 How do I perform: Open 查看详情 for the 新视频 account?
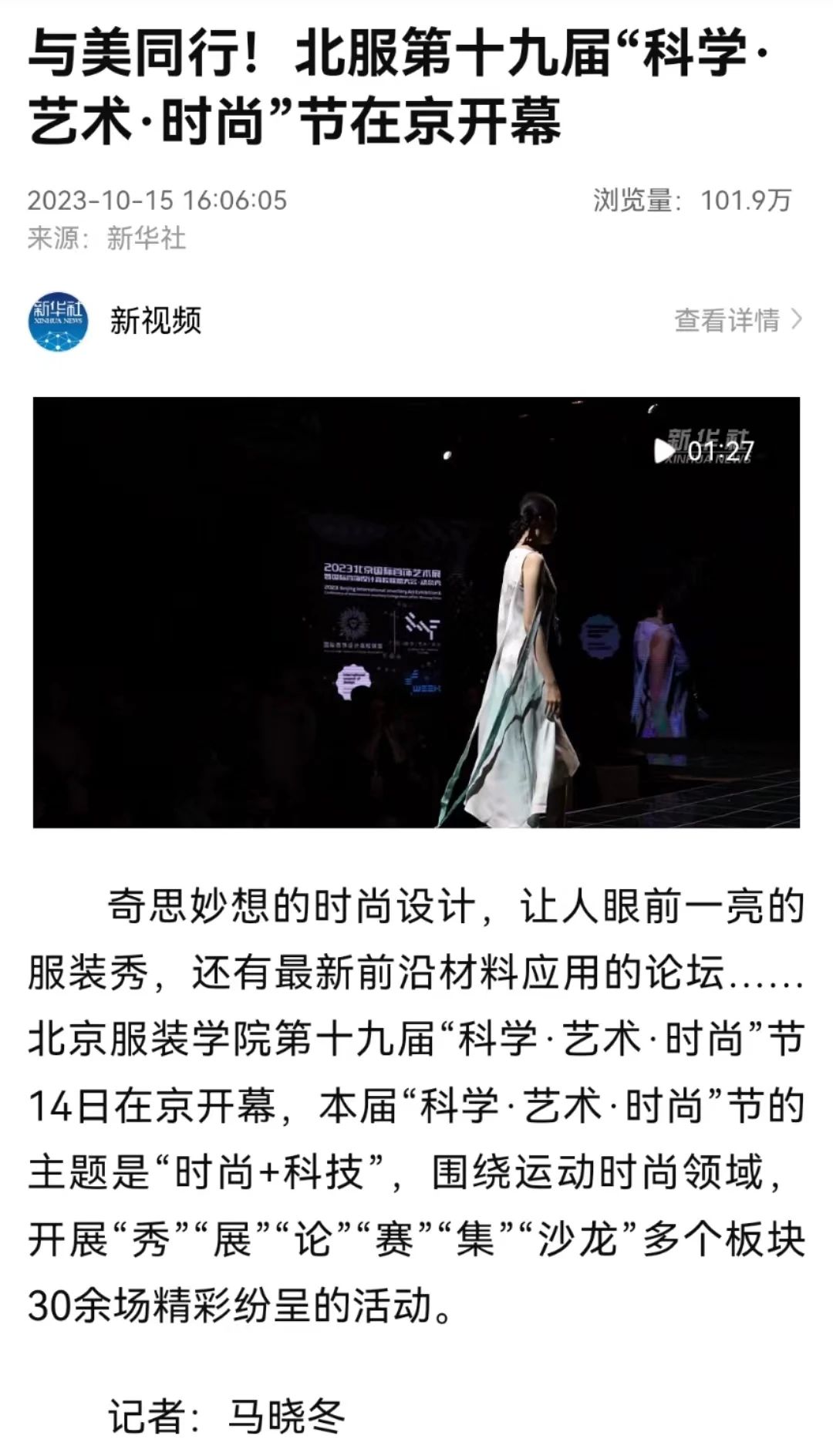737,320
